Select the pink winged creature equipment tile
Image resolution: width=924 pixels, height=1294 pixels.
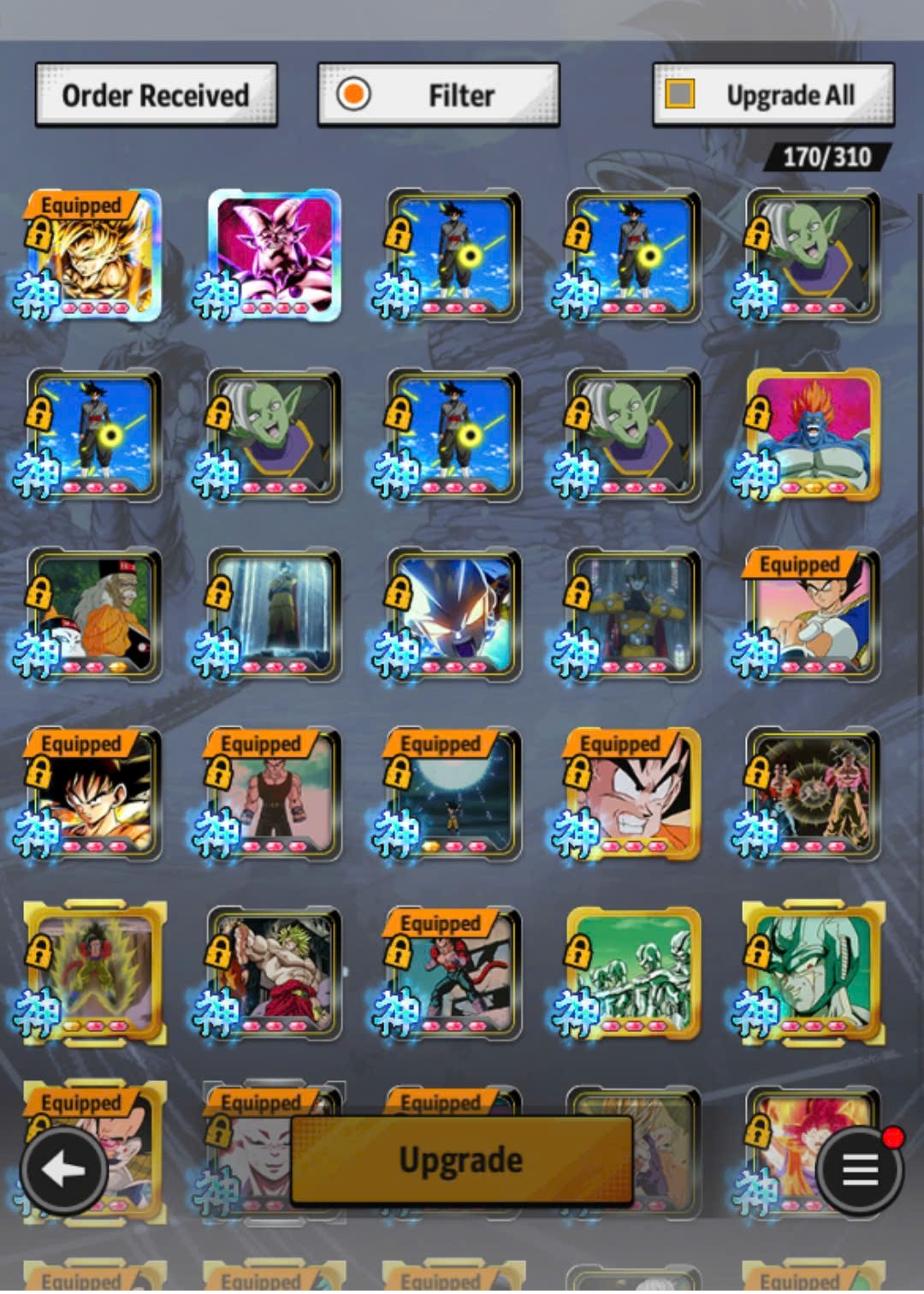274,255
